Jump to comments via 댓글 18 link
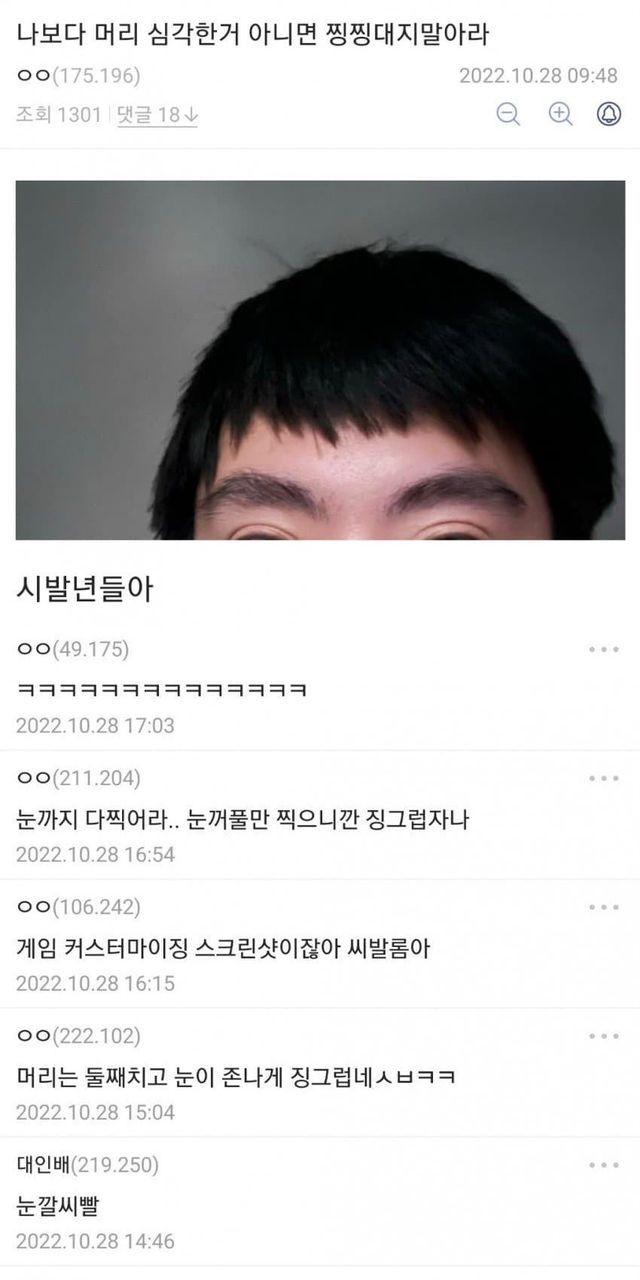 click(158, 115)
